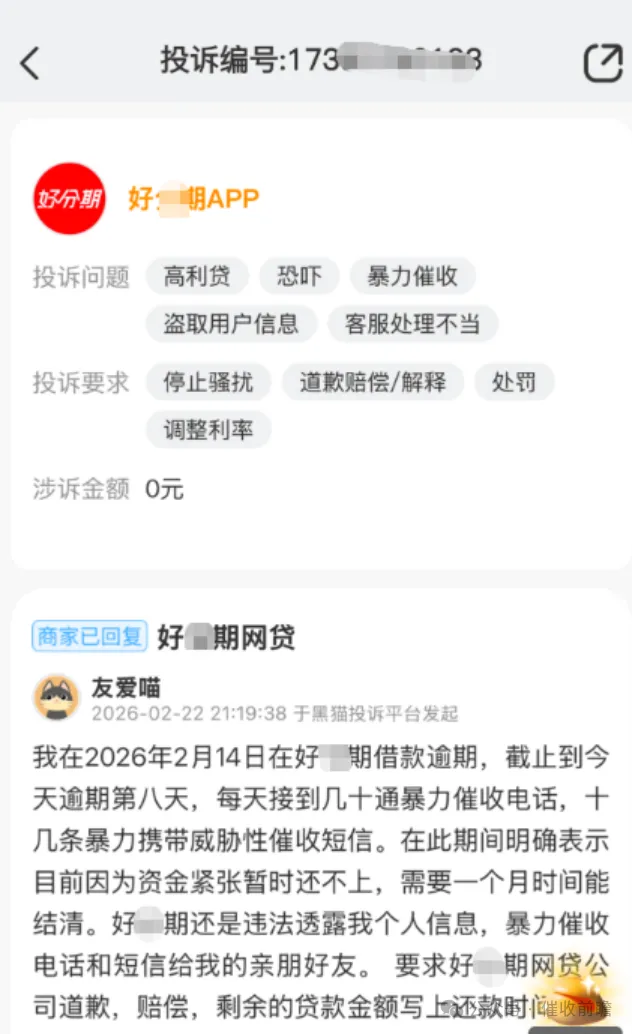Select the 高利贷 complaint tag
This screenshot has width=632, height=1034.
click(197, 276)
